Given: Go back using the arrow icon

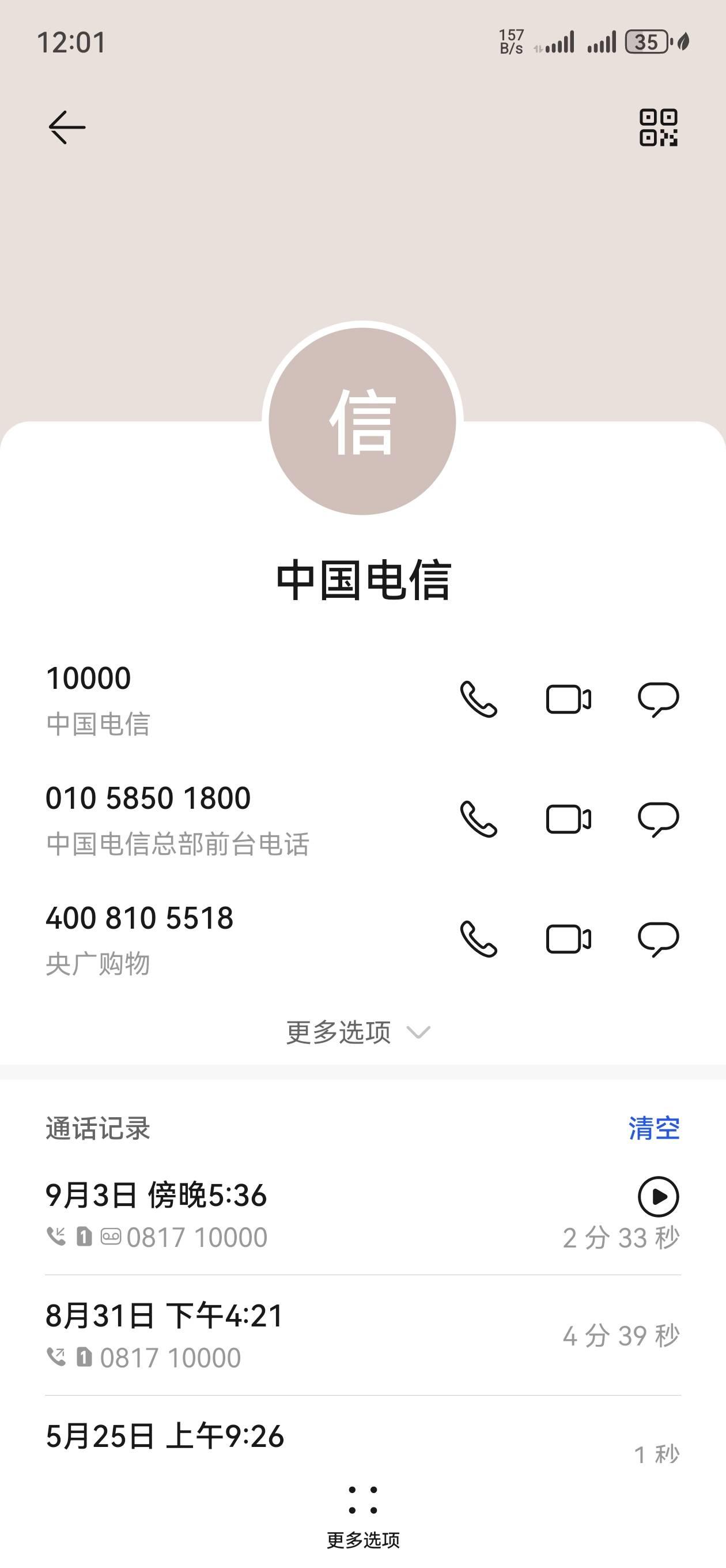Looking at the screenshot, I should tap(67, 127).
